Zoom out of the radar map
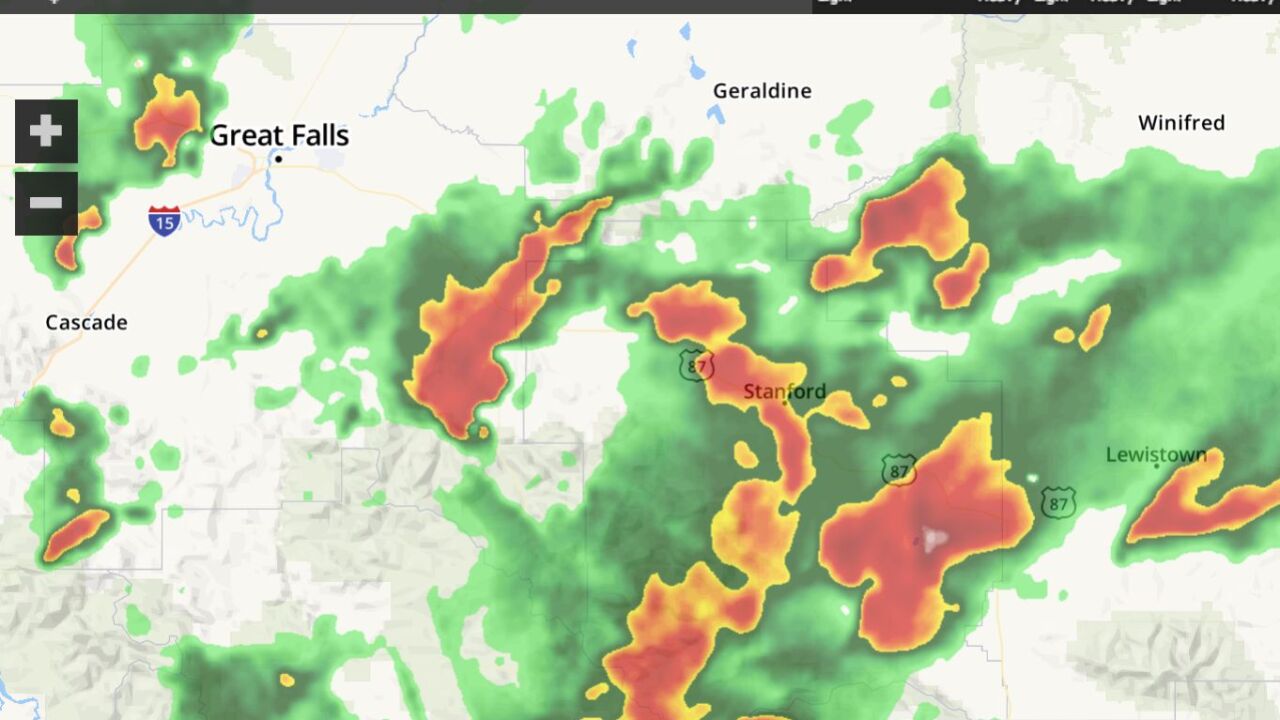This screenshot has width=1280, height=720. coord(46,203)
